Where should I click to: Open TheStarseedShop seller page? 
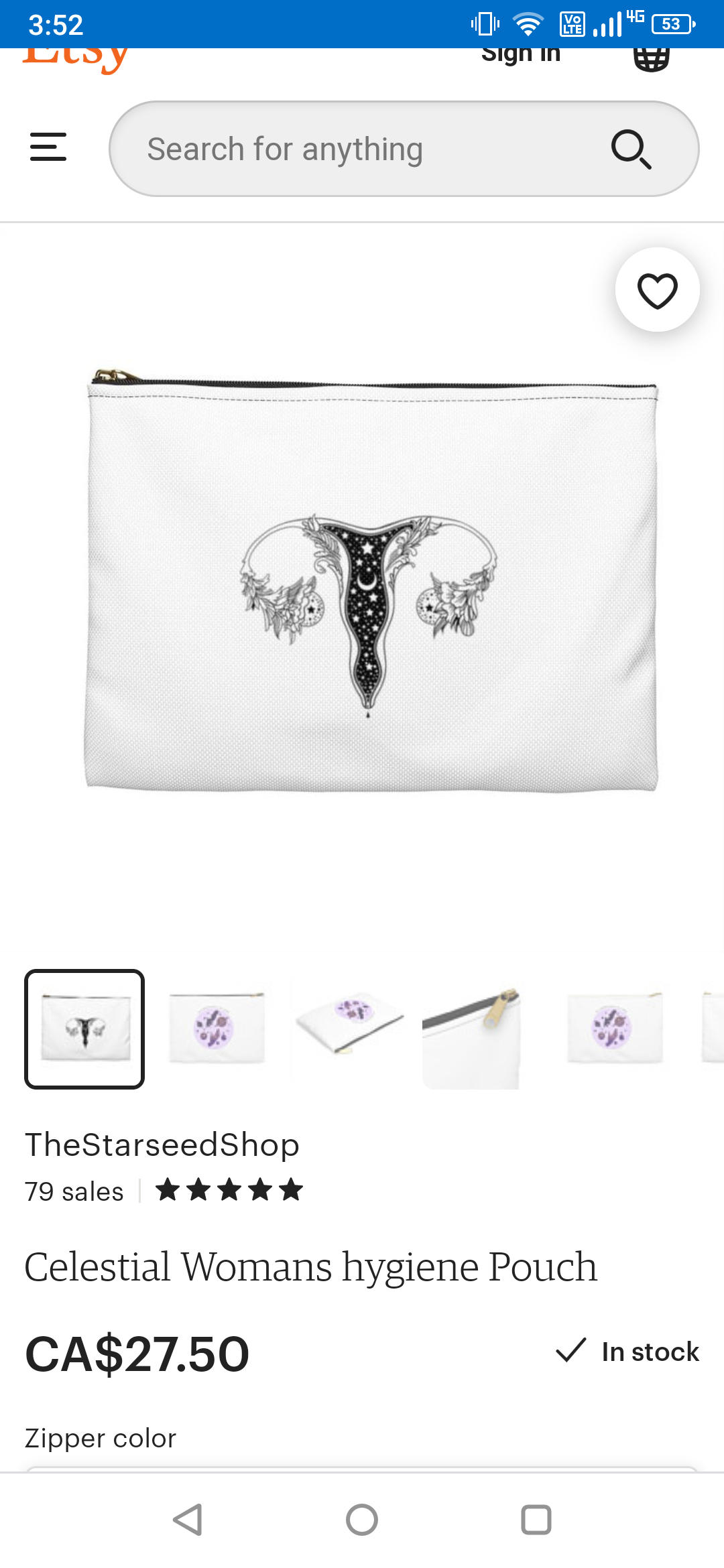tap(162, 1145)
